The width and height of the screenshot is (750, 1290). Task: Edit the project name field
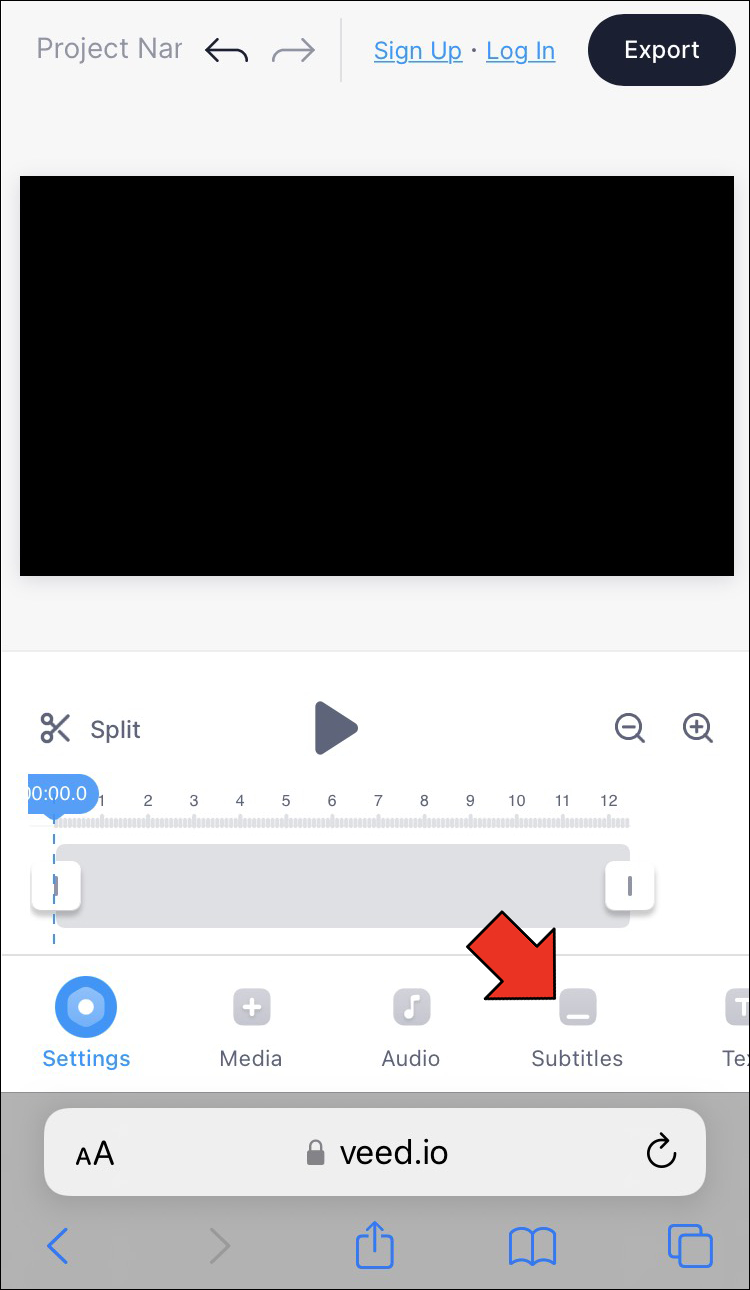click(x=109, y=49)
